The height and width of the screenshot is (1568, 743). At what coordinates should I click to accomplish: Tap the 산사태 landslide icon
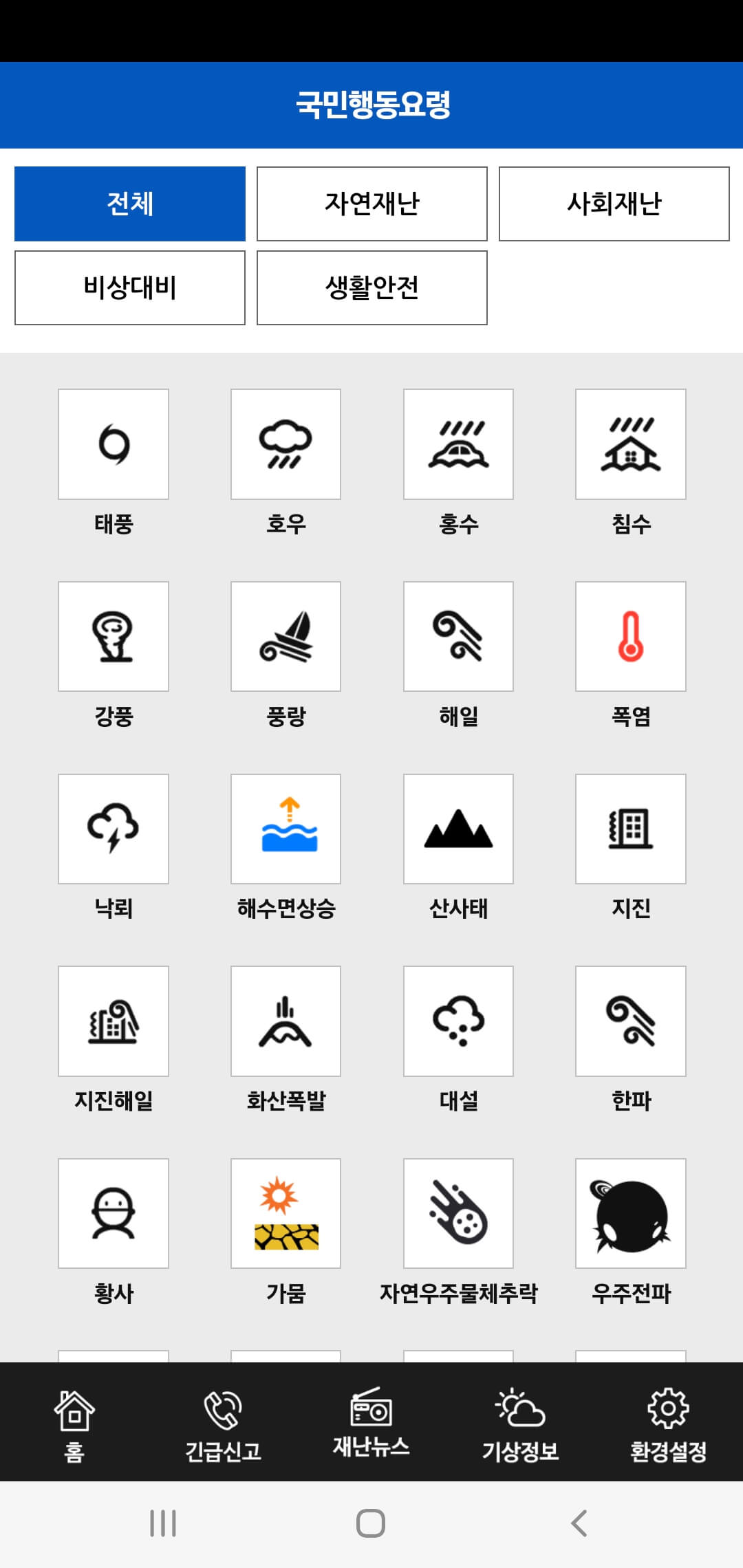458,828
